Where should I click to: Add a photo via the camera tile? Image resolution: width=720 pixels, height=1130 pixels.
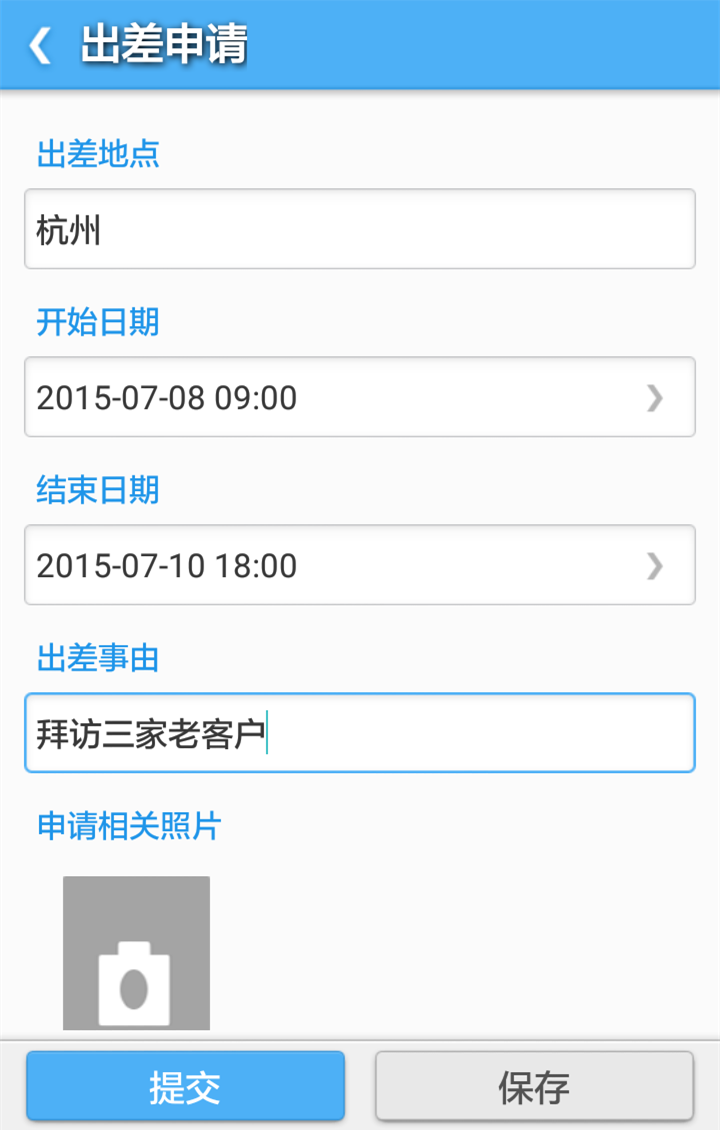[x=136, y=954]
